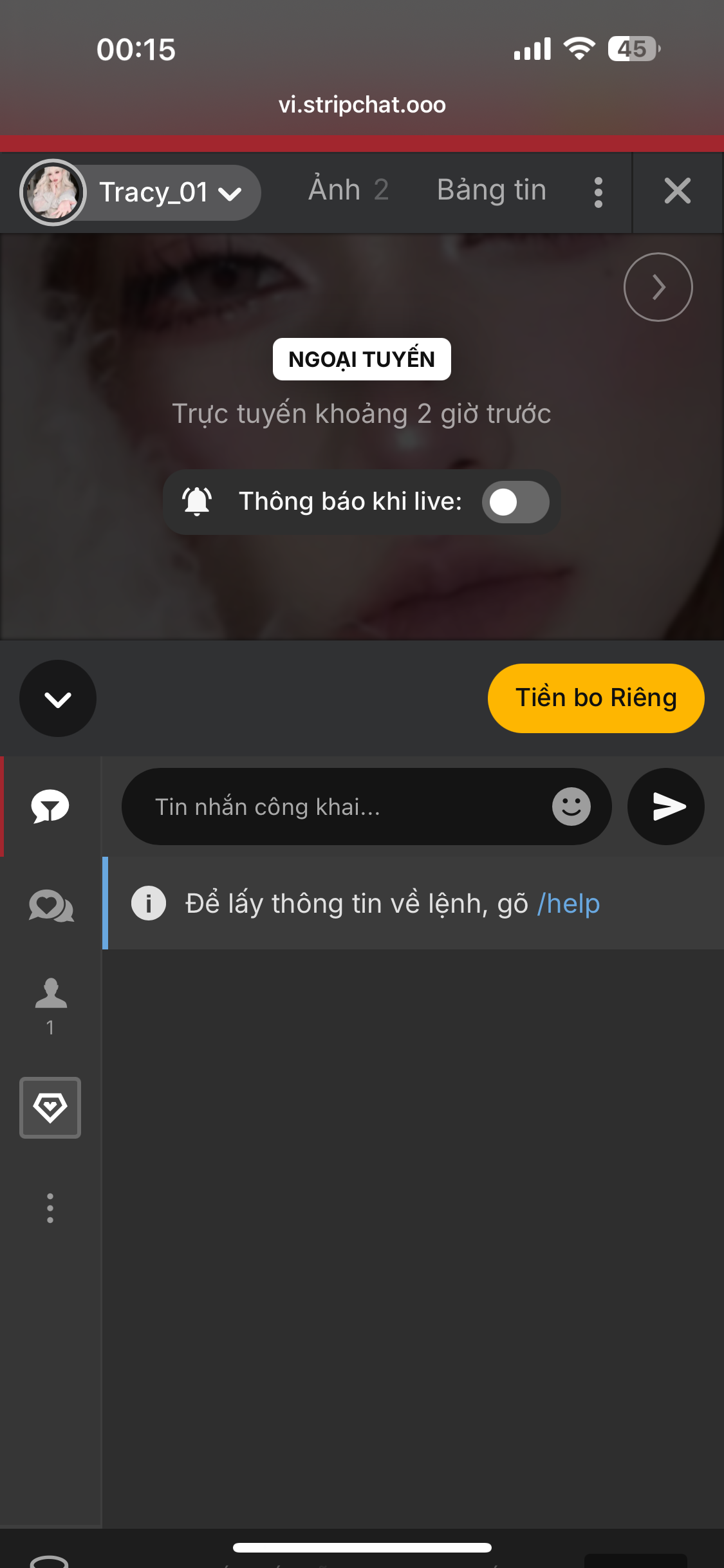The height and width of the screenshot is (1568, 724).
Task: Open the top bar overflow menu
Action: 599,192
